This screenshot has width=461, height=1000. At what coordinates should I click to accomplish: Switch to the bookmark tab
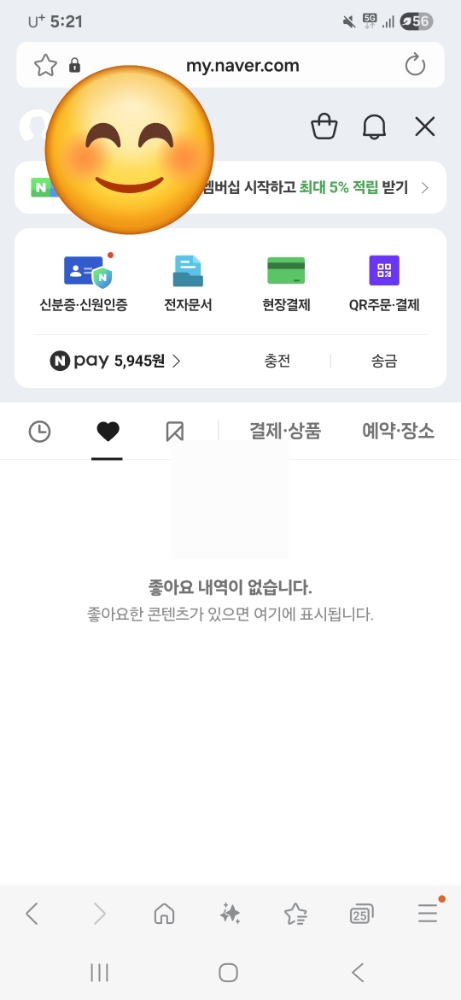point(175,432)
